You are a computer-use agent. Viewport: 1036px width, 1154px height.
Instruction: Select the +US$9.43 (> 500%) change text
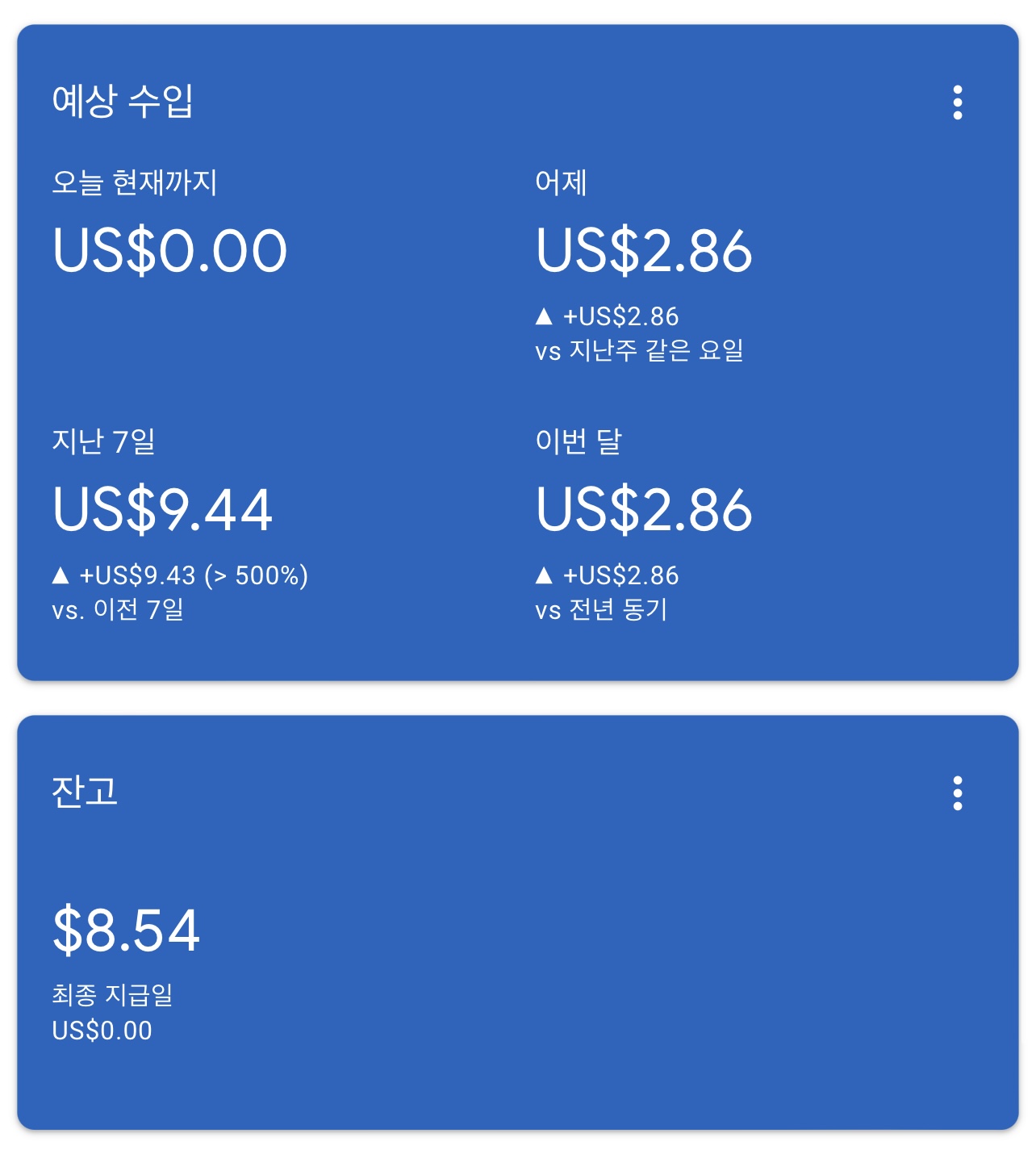194,575
